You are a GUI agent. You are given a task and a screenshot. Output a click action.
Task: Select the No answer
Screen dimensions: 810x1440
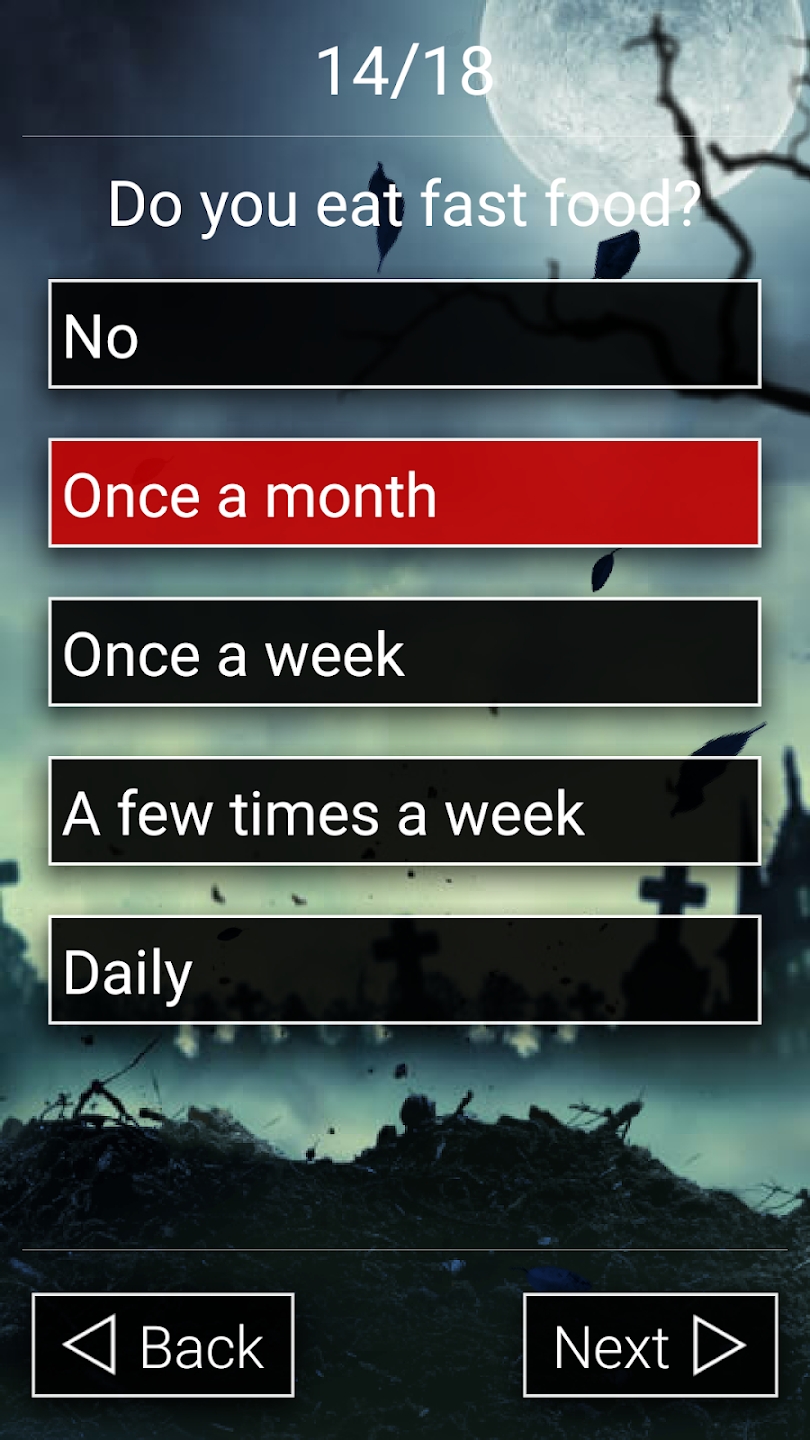tap(404, 334)
